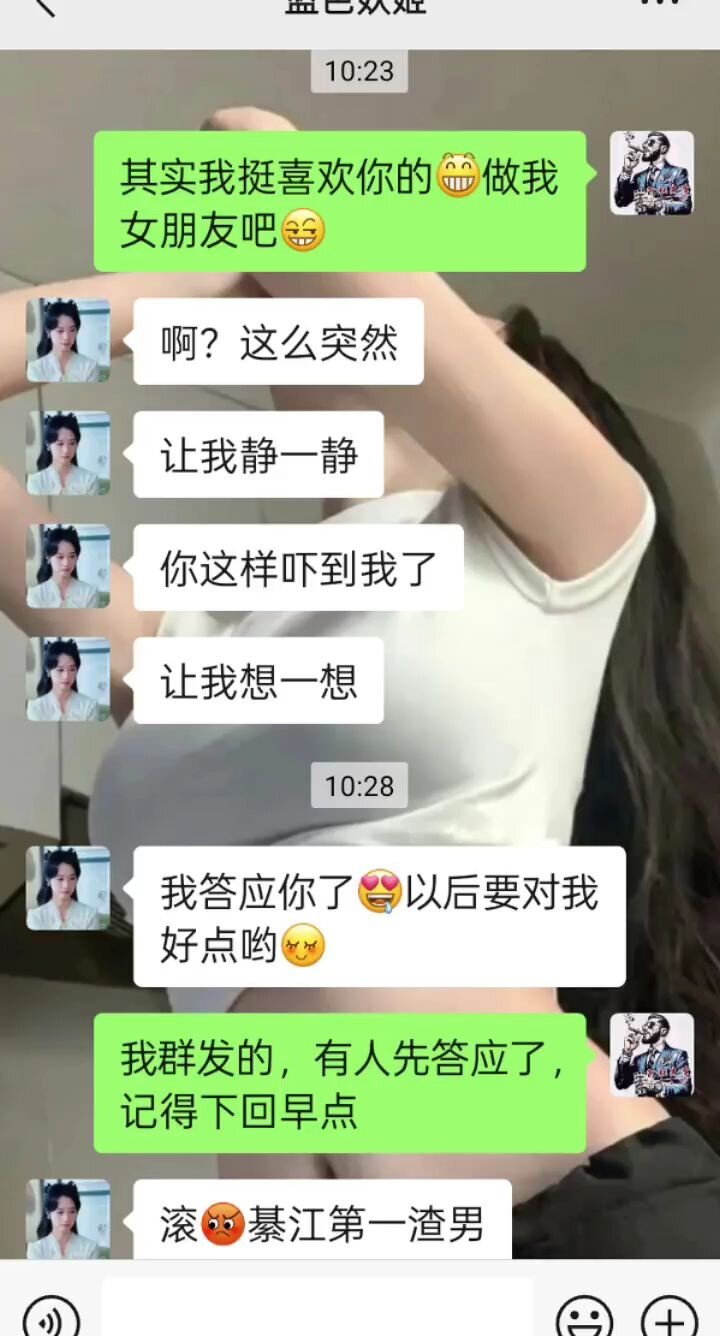This screenshot has height=1336, width=720.
Task: Open sender avatar beside 其实我挺喜欢你的
Action: click(x=651, y=173)
